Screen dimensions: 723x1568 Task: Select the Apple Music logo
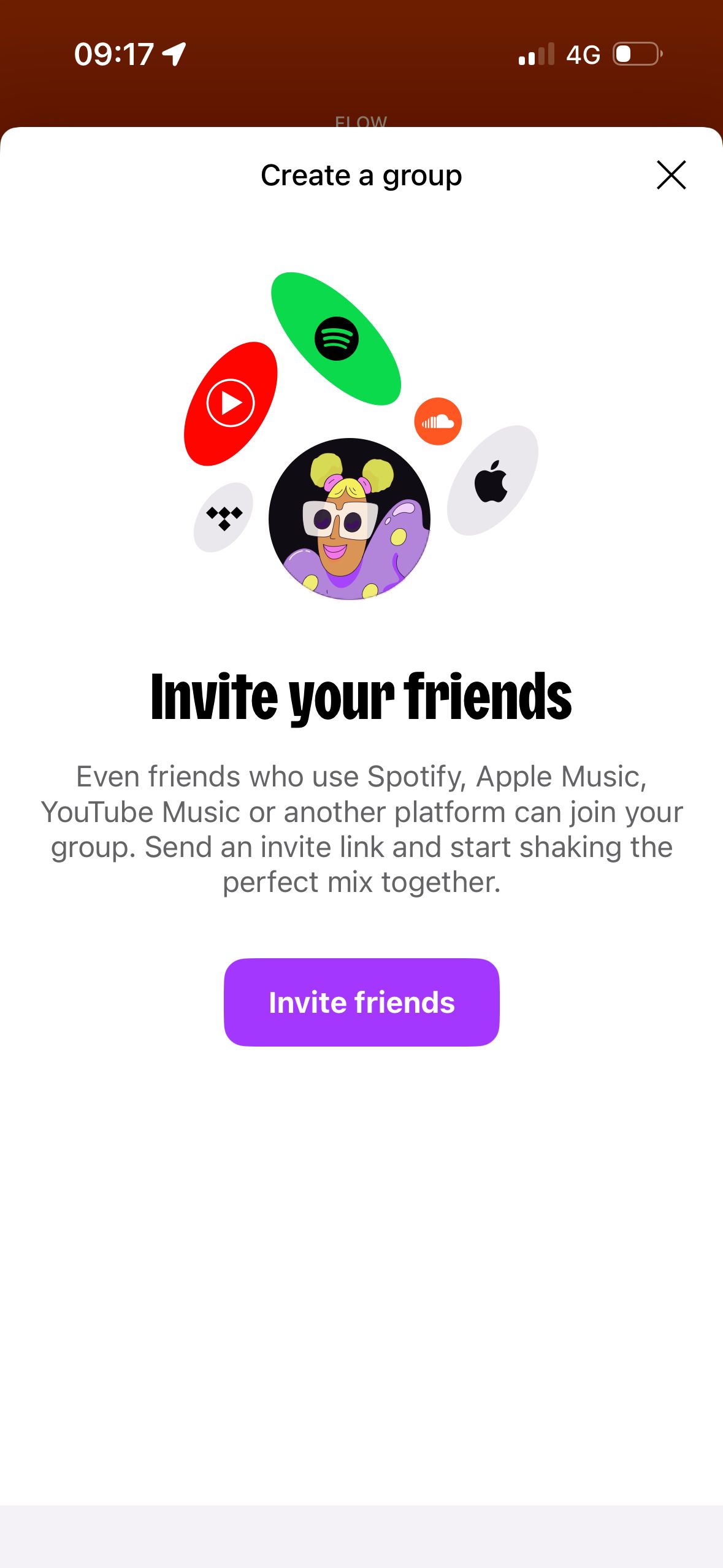[x=490, y=484]
